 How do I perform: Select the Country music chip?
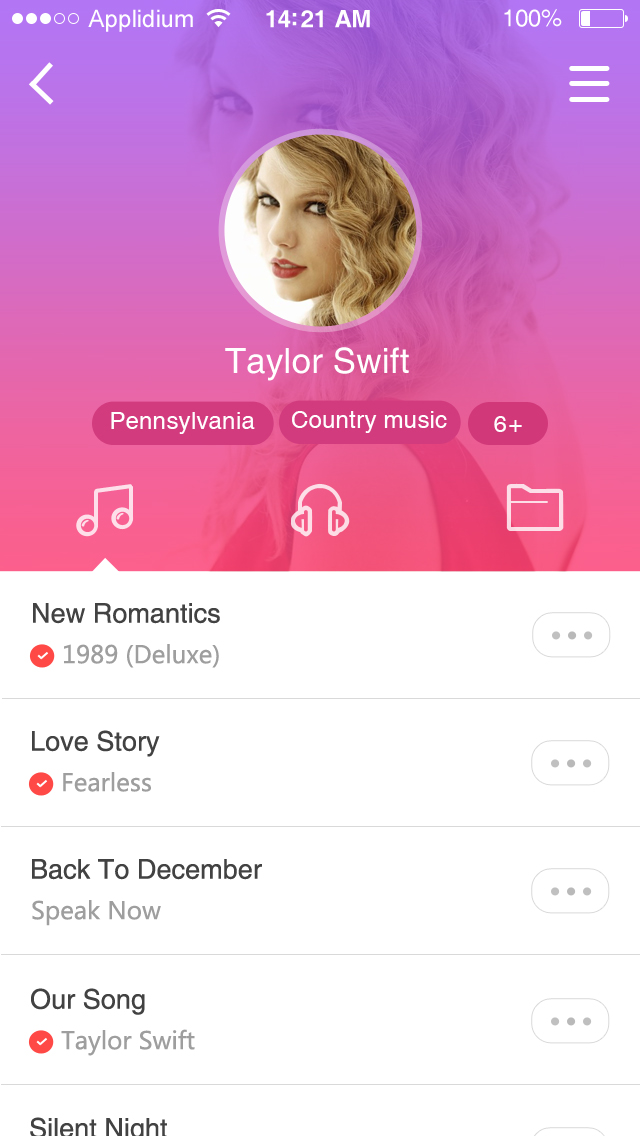click(369, 421)
